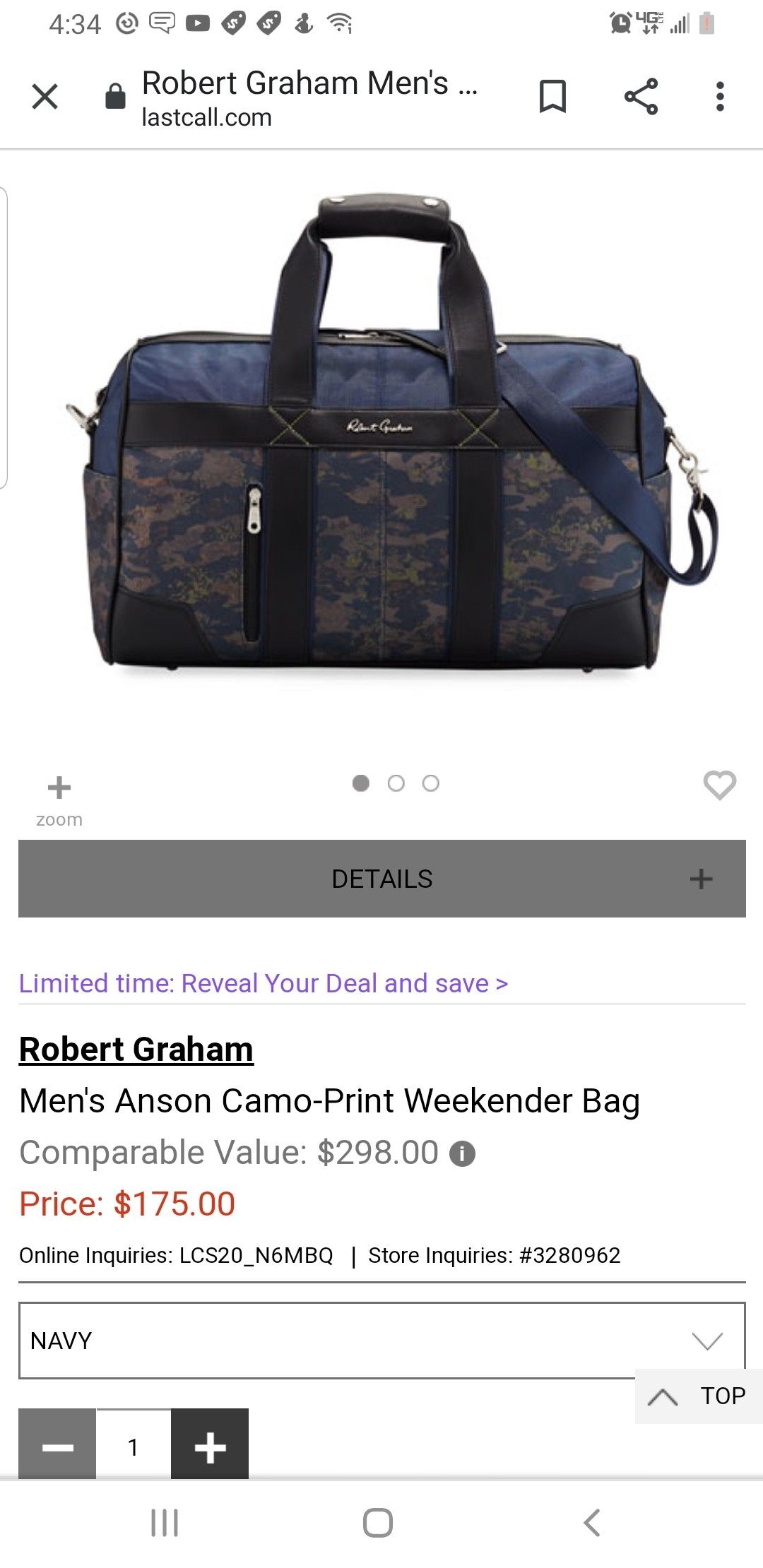Open the Robert Graham brand link
The width and height of the screenshot is (763, 1568).
pyautogui.click(x=136, y=1049)
